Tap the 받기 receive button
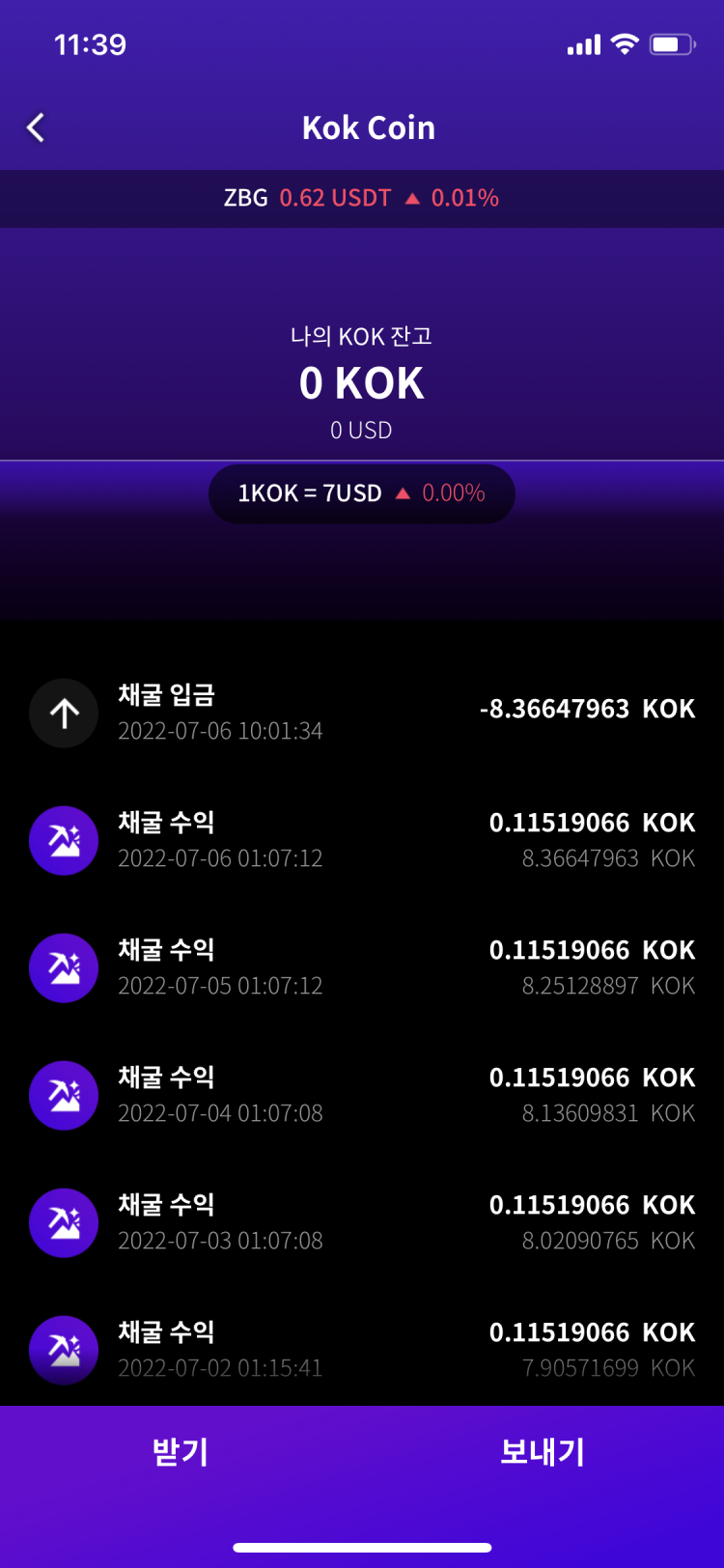 181,1453
